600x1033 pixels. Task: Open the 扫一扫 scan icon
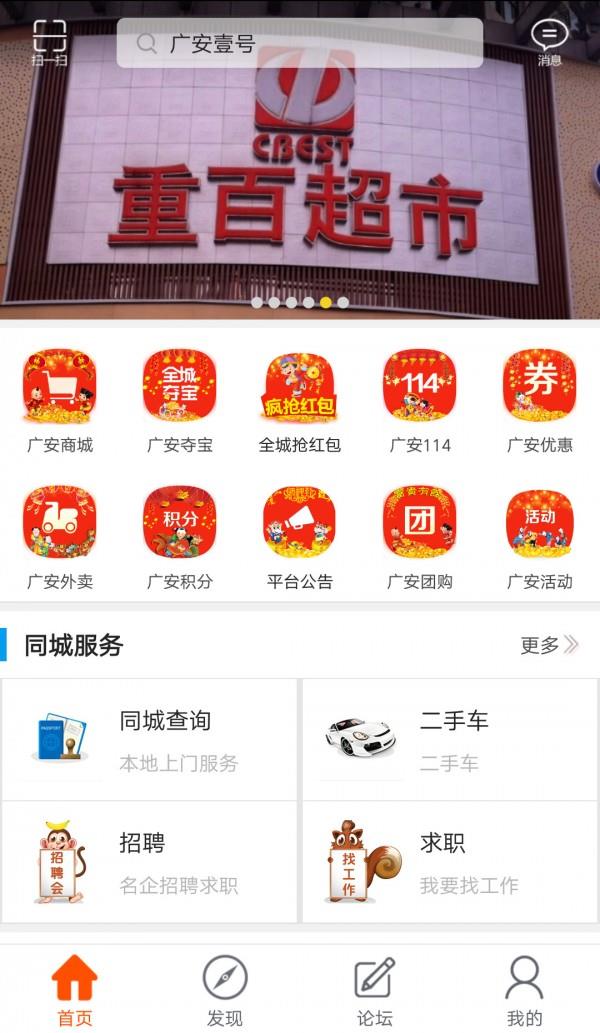click(x=49, y=42)
